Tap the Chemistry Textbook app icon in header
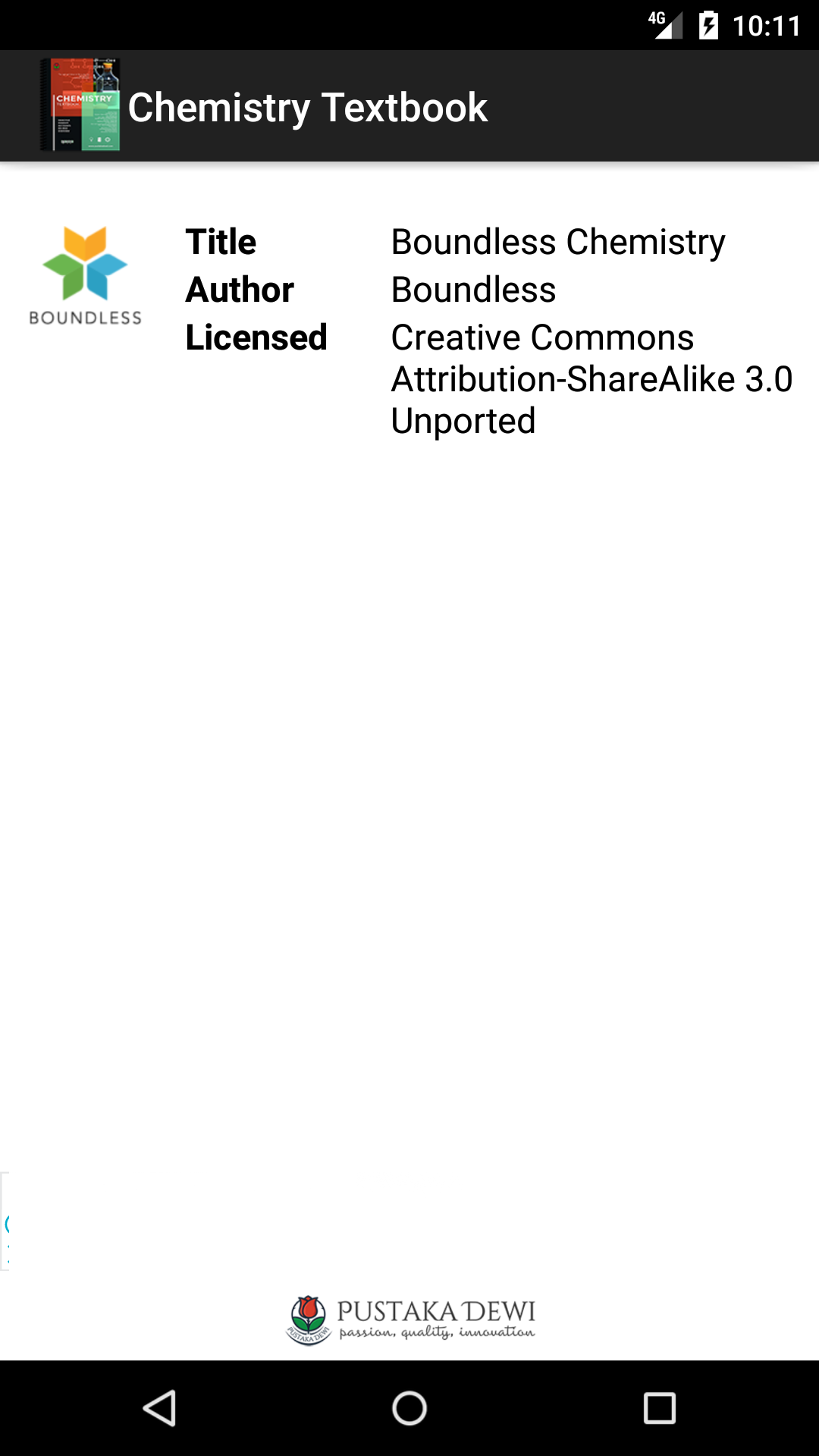819x1456 pixels. tap(80, 105)
